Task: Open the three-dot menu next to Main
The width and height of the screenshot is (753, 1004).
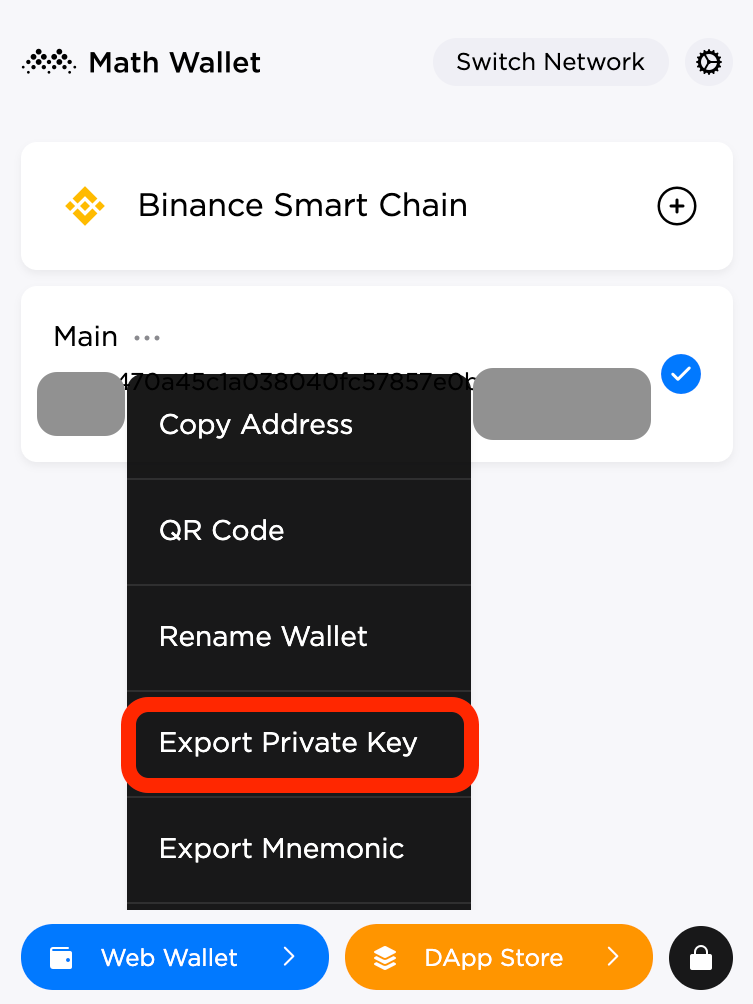Action: click(147, 338)
